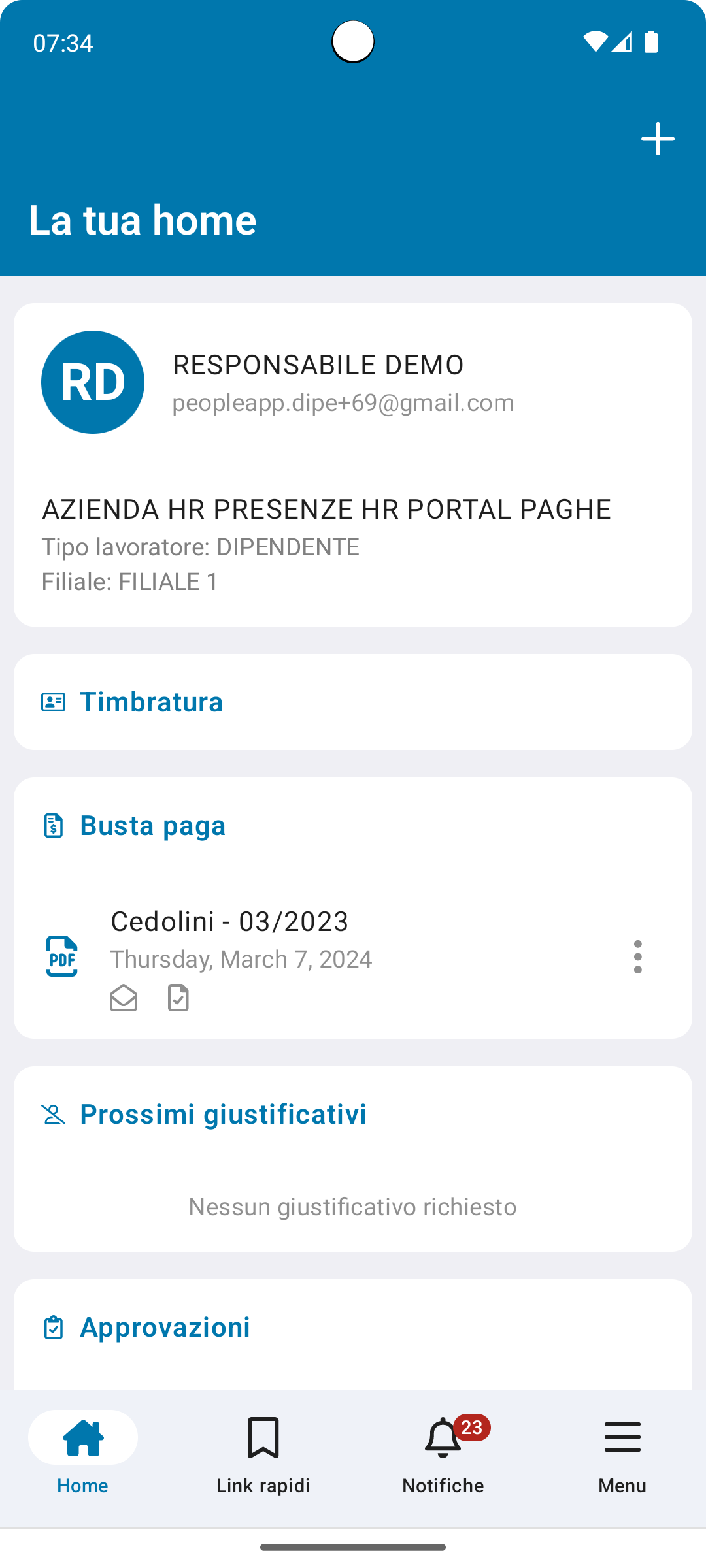
Task: Open the RESPONSABILE DEMO profile card
Action: pos(353,465)
